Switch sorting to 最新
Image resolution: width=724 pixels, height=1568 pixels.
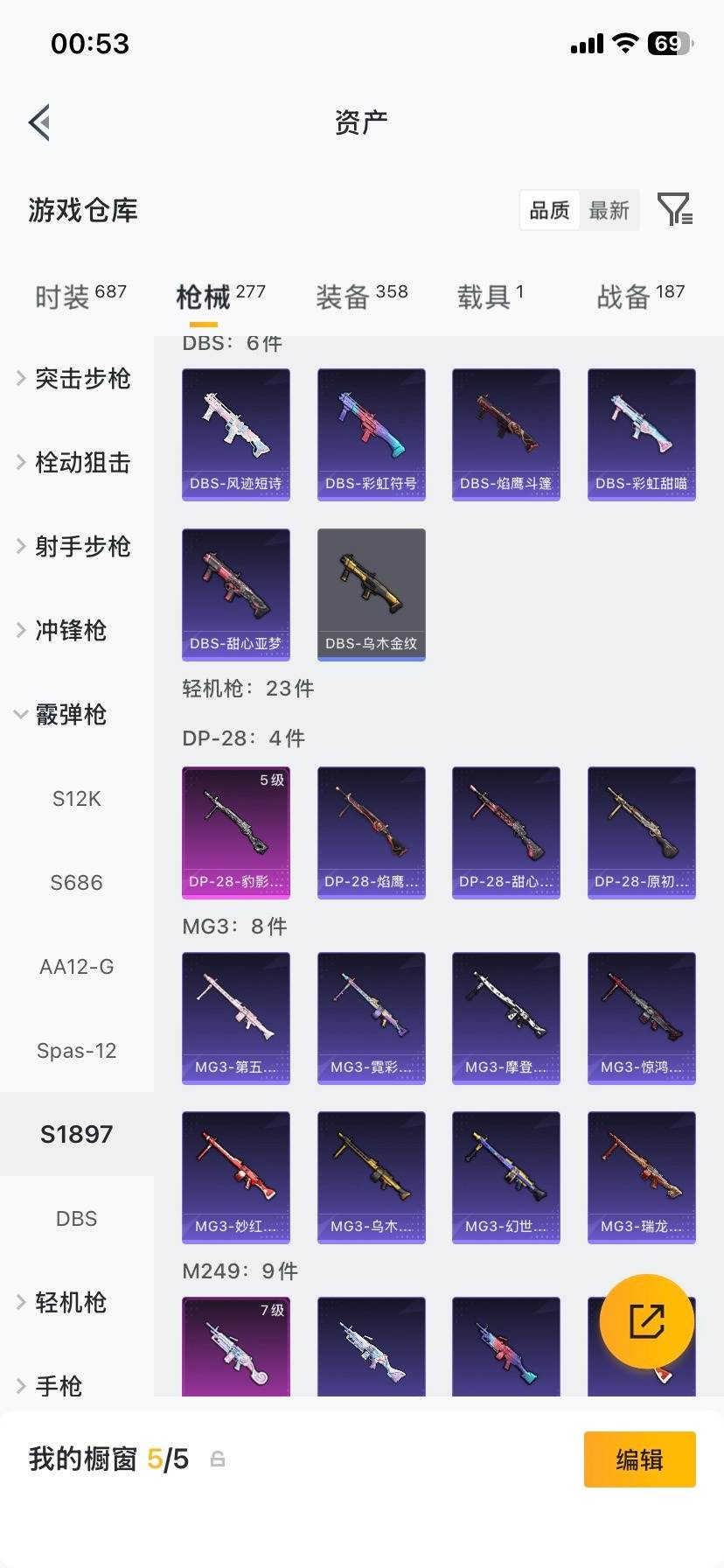tap(609, 210)
